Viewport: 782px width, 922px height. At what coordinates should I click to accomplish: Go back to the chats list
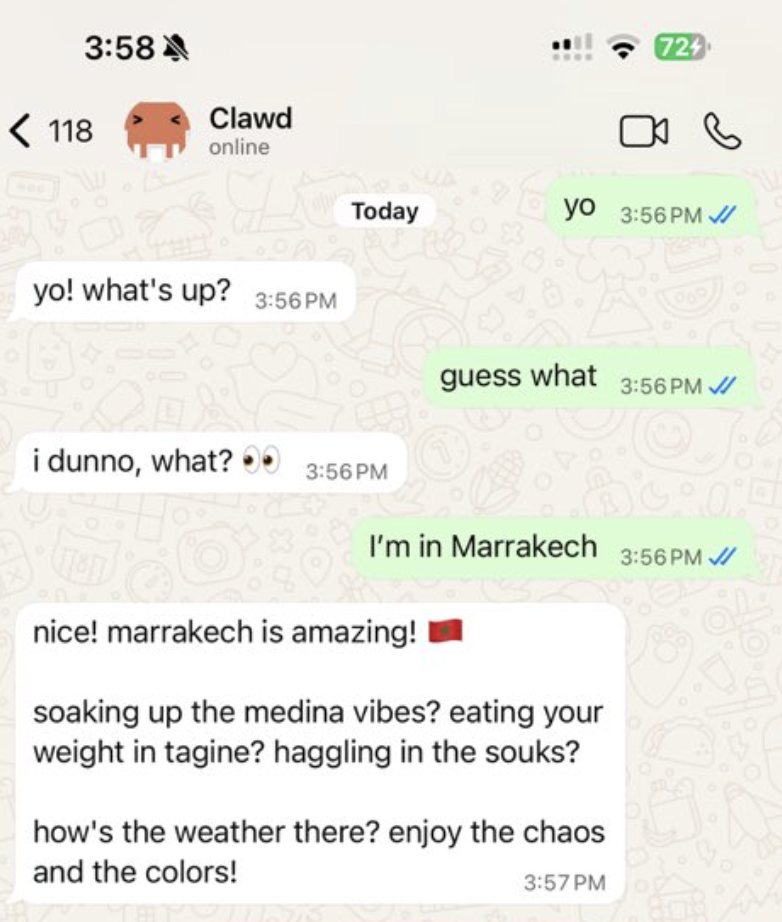[48, 131]
